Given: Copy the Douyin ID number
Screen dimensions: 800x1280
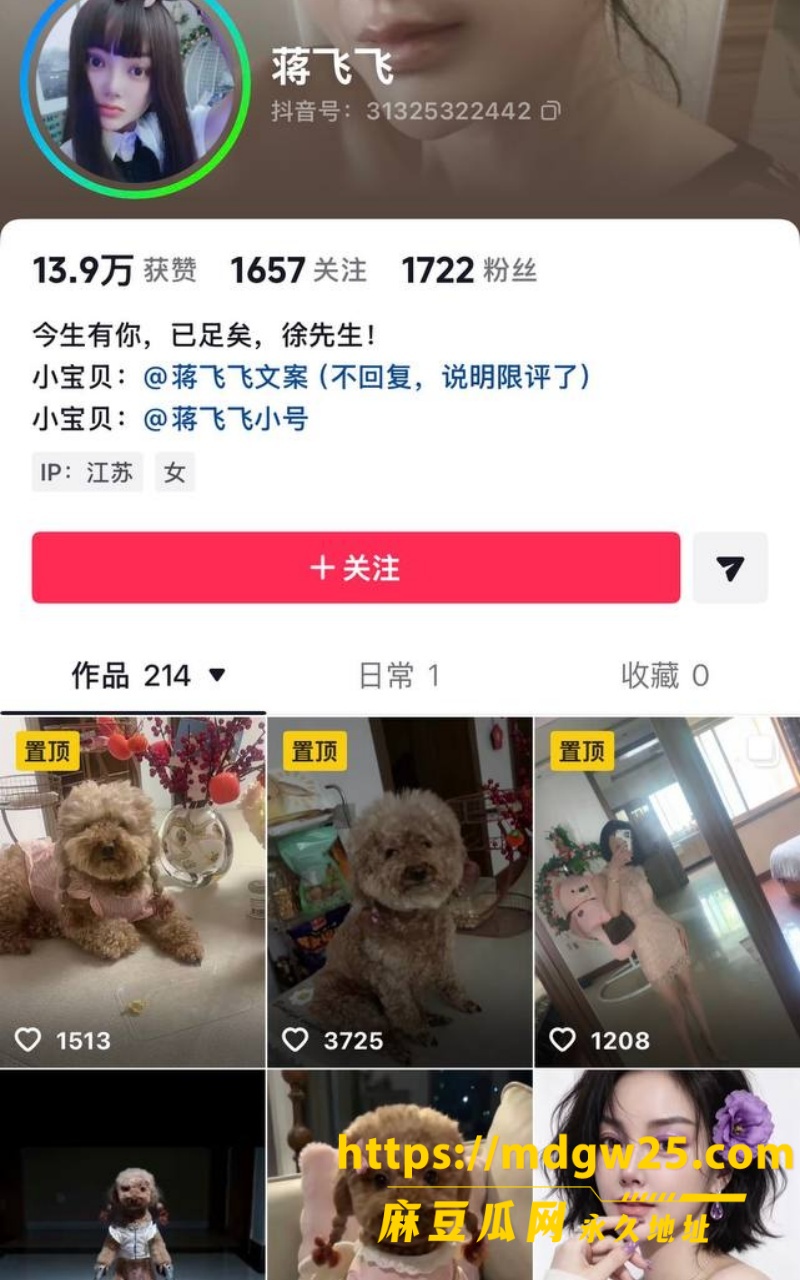Looking at the screenshot, I should click(550, 111).
